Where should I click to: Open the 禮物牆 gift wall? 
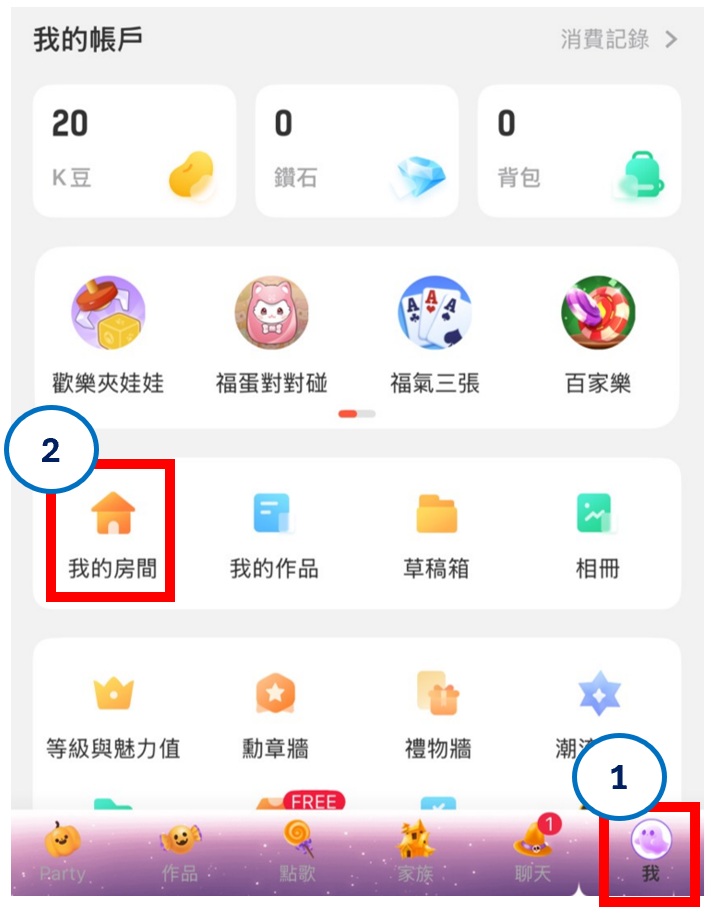pos(437,714)
